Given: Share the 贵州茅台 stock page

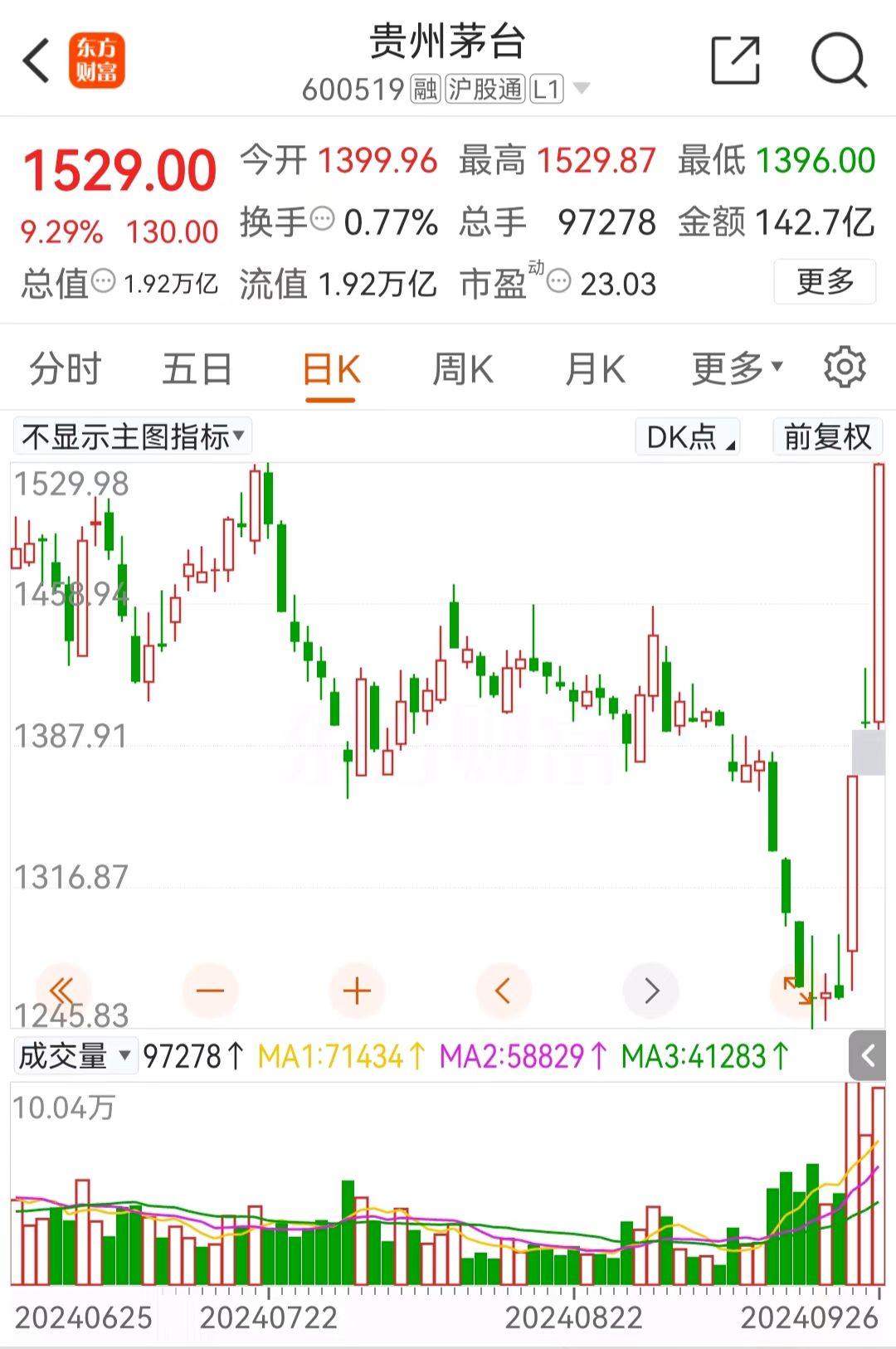Looking at the screenshot, I should click(x=736, y=61).
